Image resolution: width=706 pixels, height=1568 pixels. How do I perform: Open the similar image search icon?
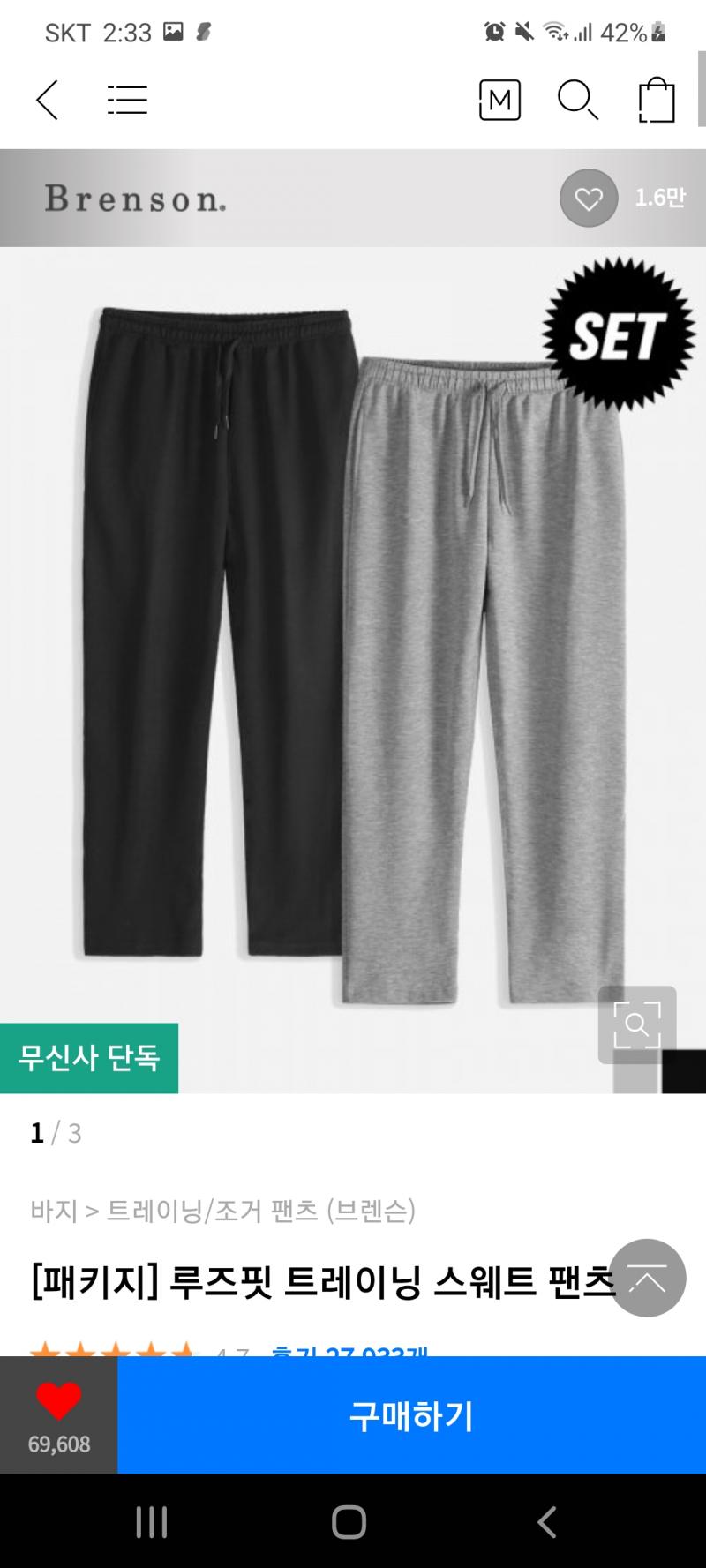point(637,1024)
